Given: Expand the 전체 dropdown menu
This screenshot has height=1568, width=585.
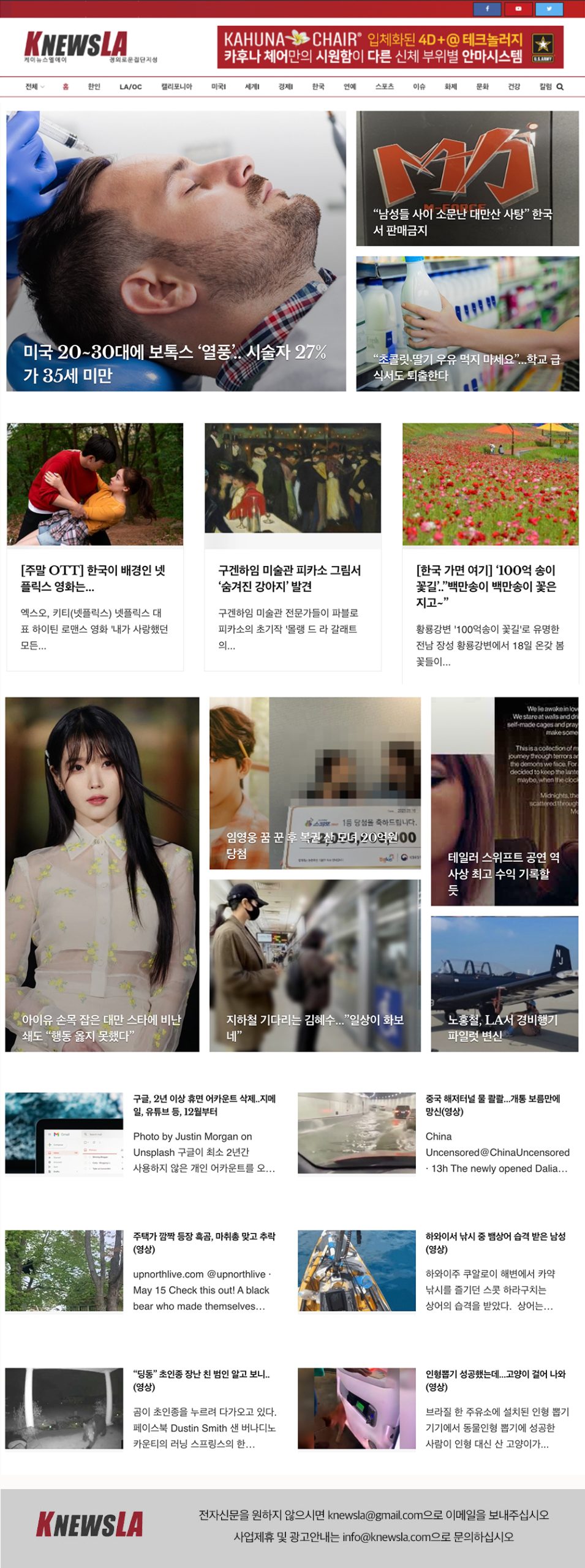Looking at the screenshot, I should point(35,87).
